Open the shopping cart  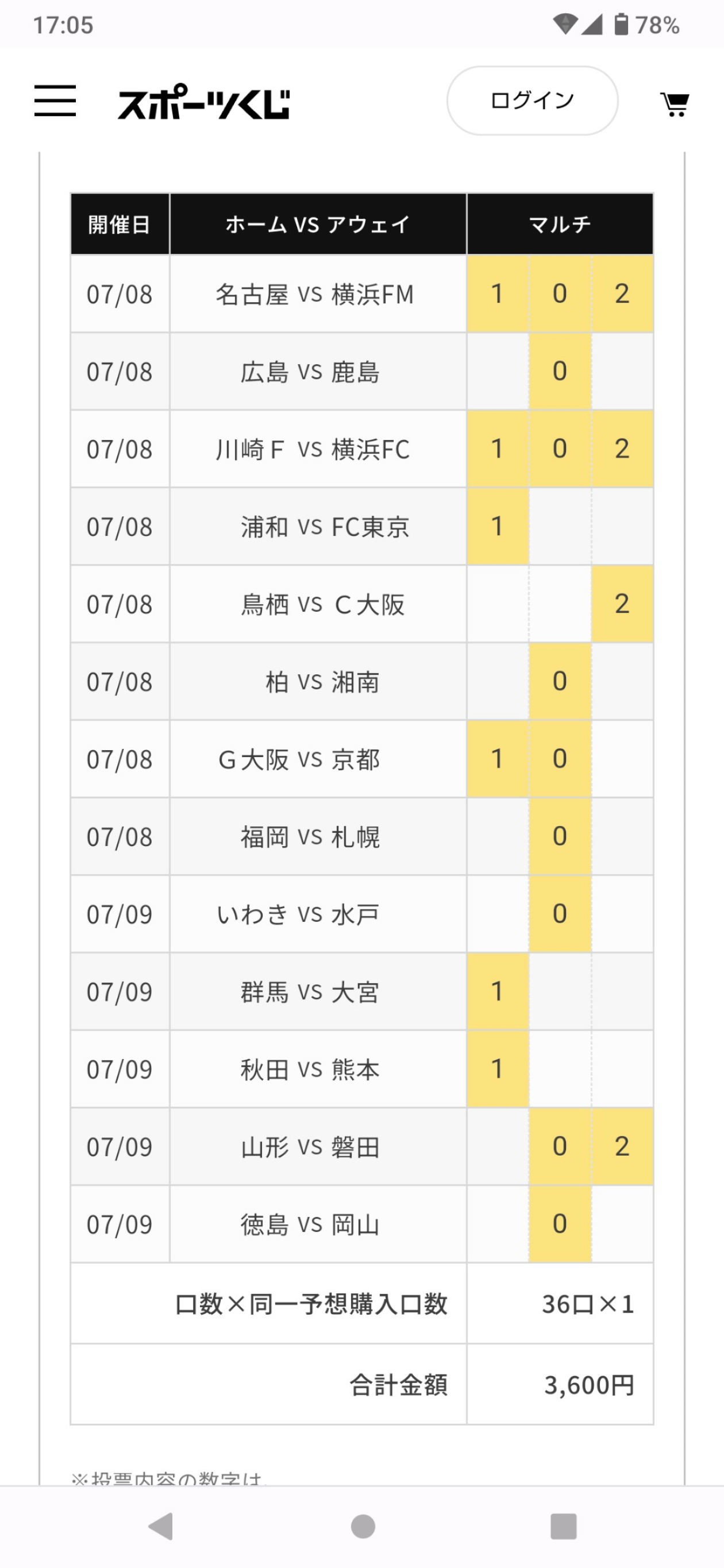point(675,104)
